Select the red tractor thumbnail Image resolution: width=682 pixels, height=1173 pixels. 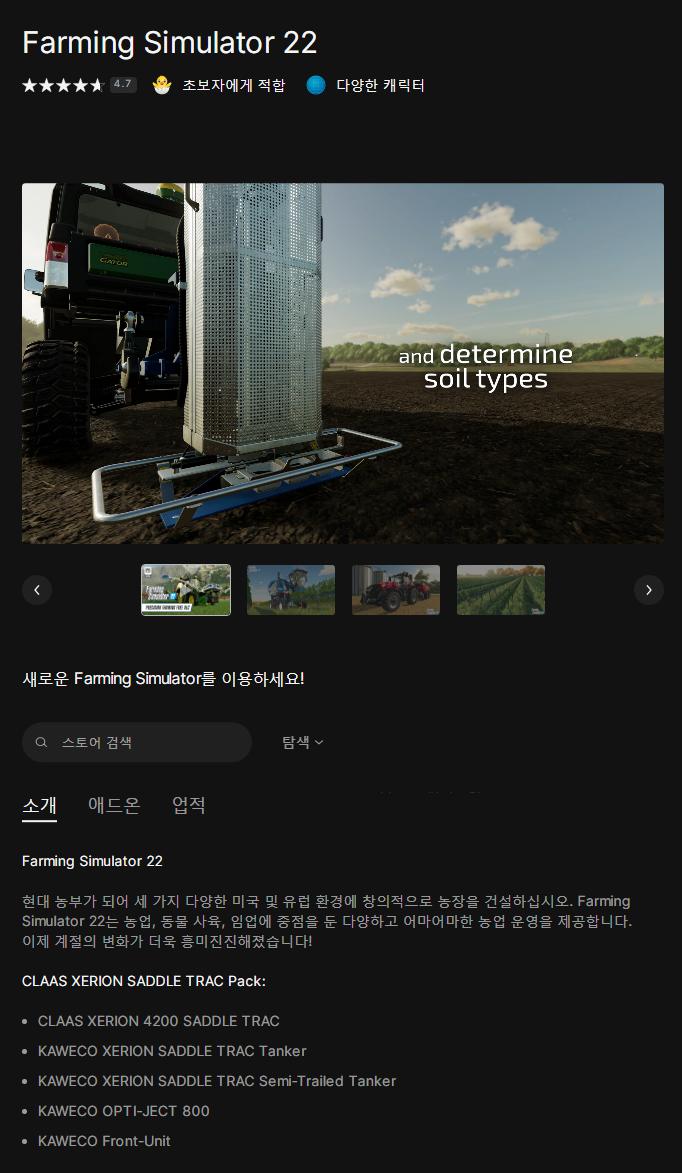[x=396, y=590]
